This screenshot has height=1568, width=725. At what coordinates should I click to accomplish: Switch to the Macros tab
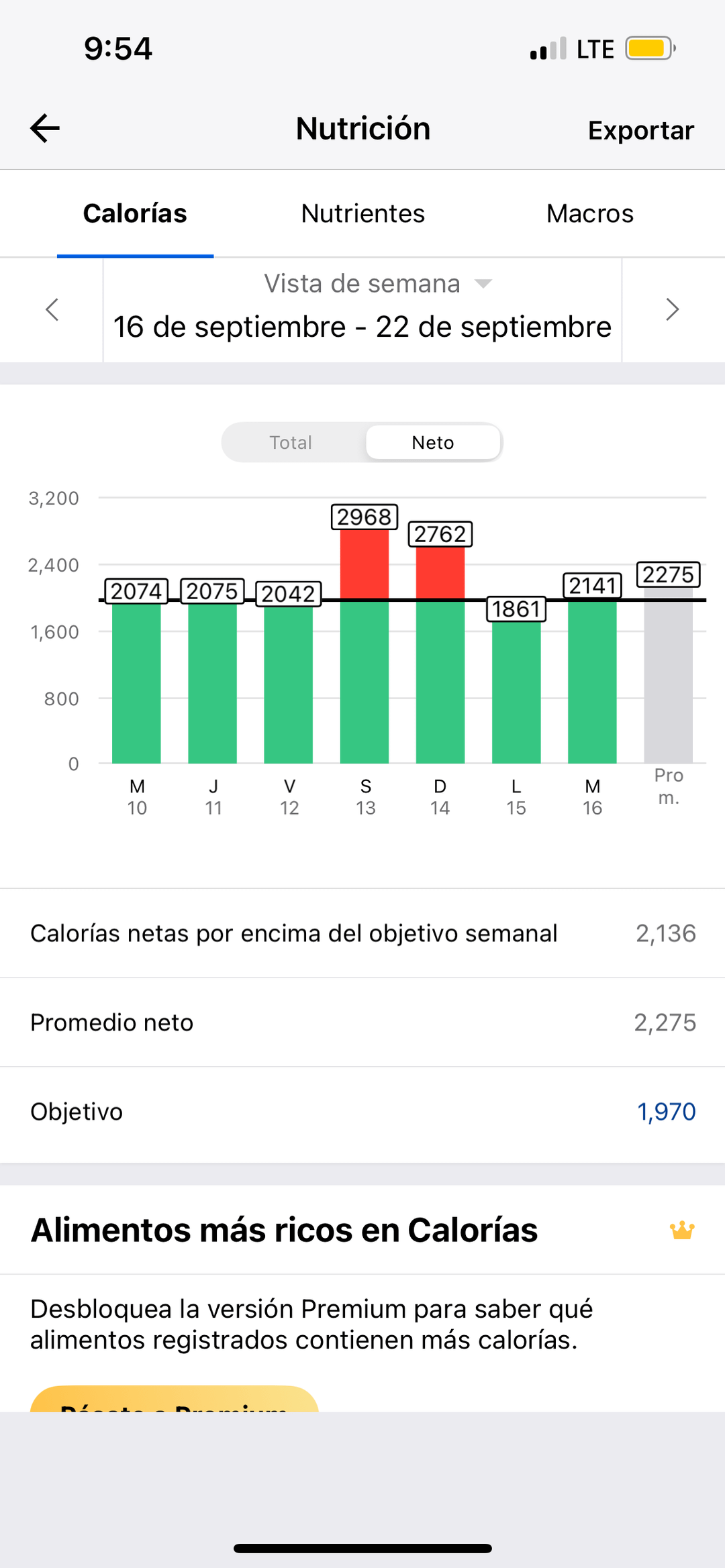589,213
